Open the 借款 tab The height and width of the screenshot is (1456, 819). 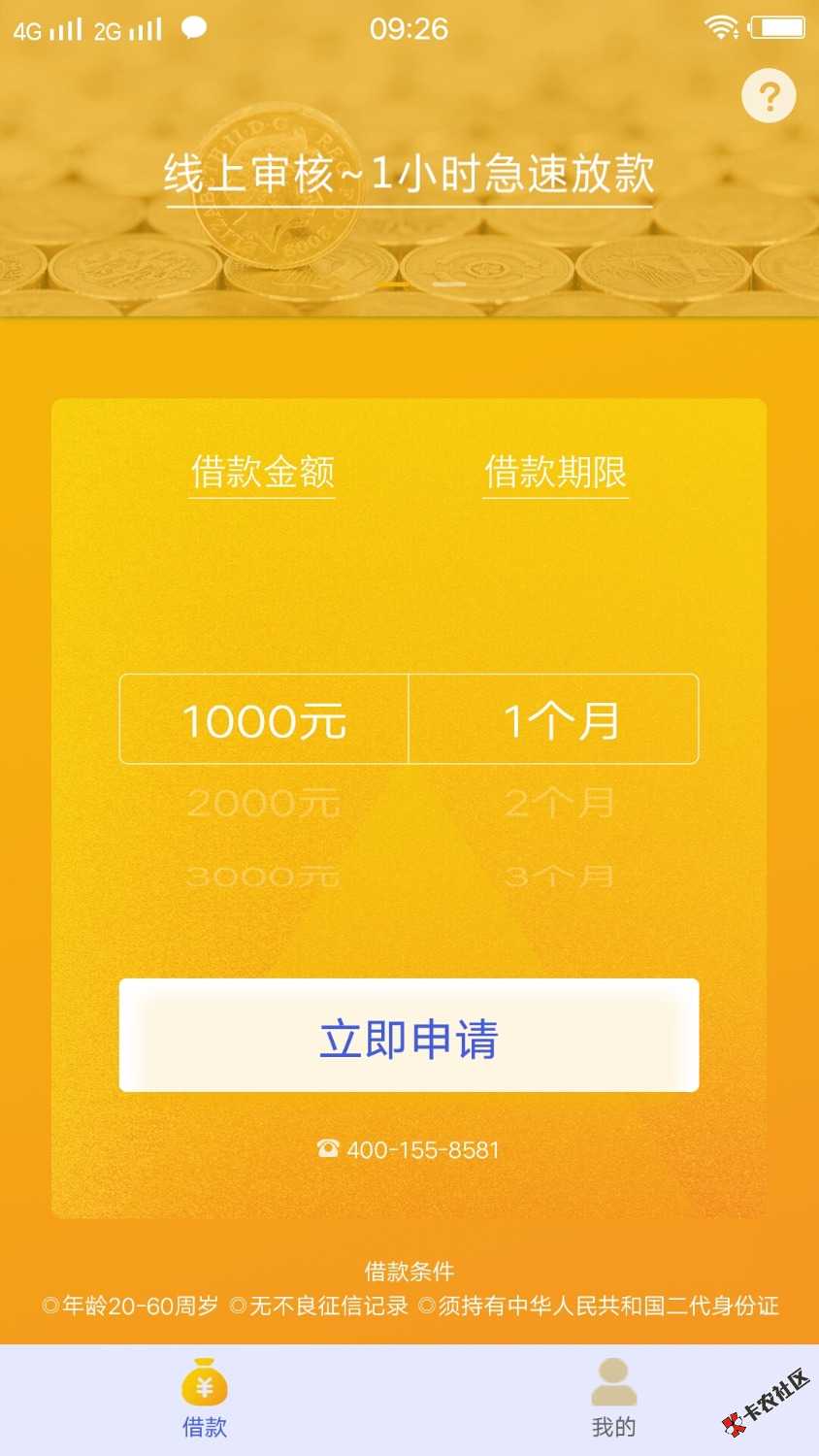coord(205,1398)
